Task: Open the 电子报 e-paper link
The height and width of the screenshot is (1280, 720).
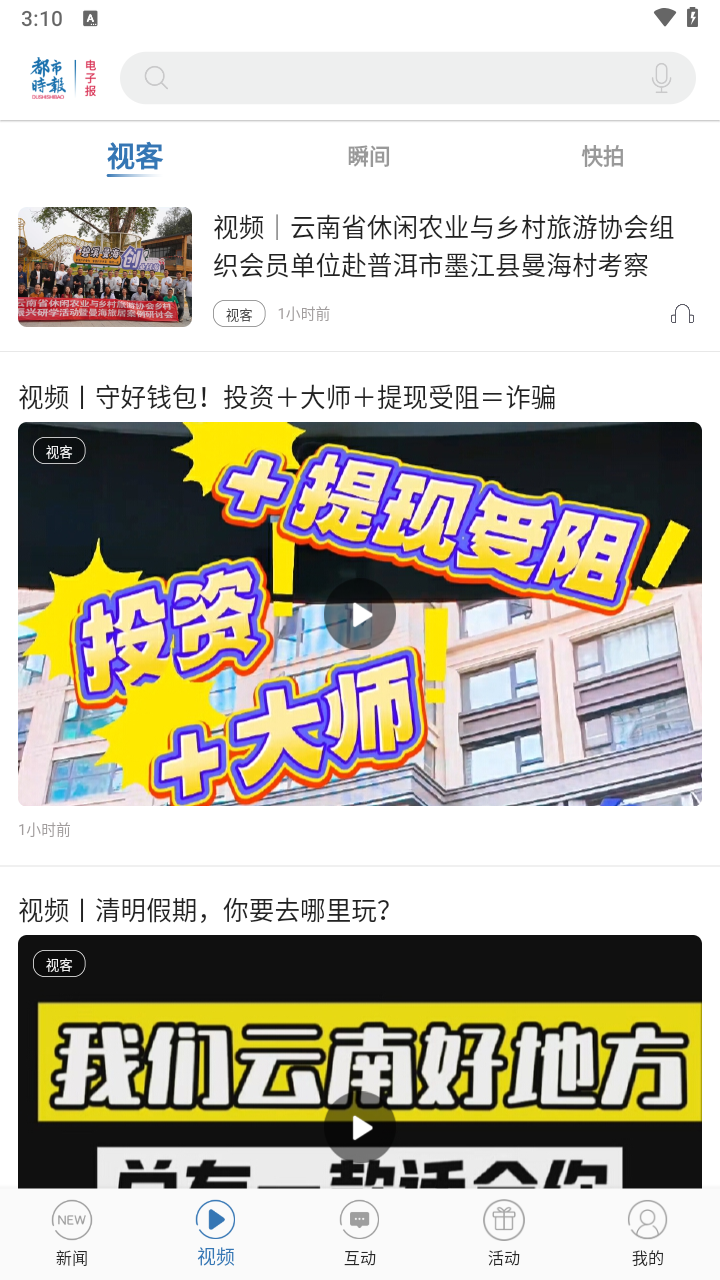Action: tap(90, 78)
